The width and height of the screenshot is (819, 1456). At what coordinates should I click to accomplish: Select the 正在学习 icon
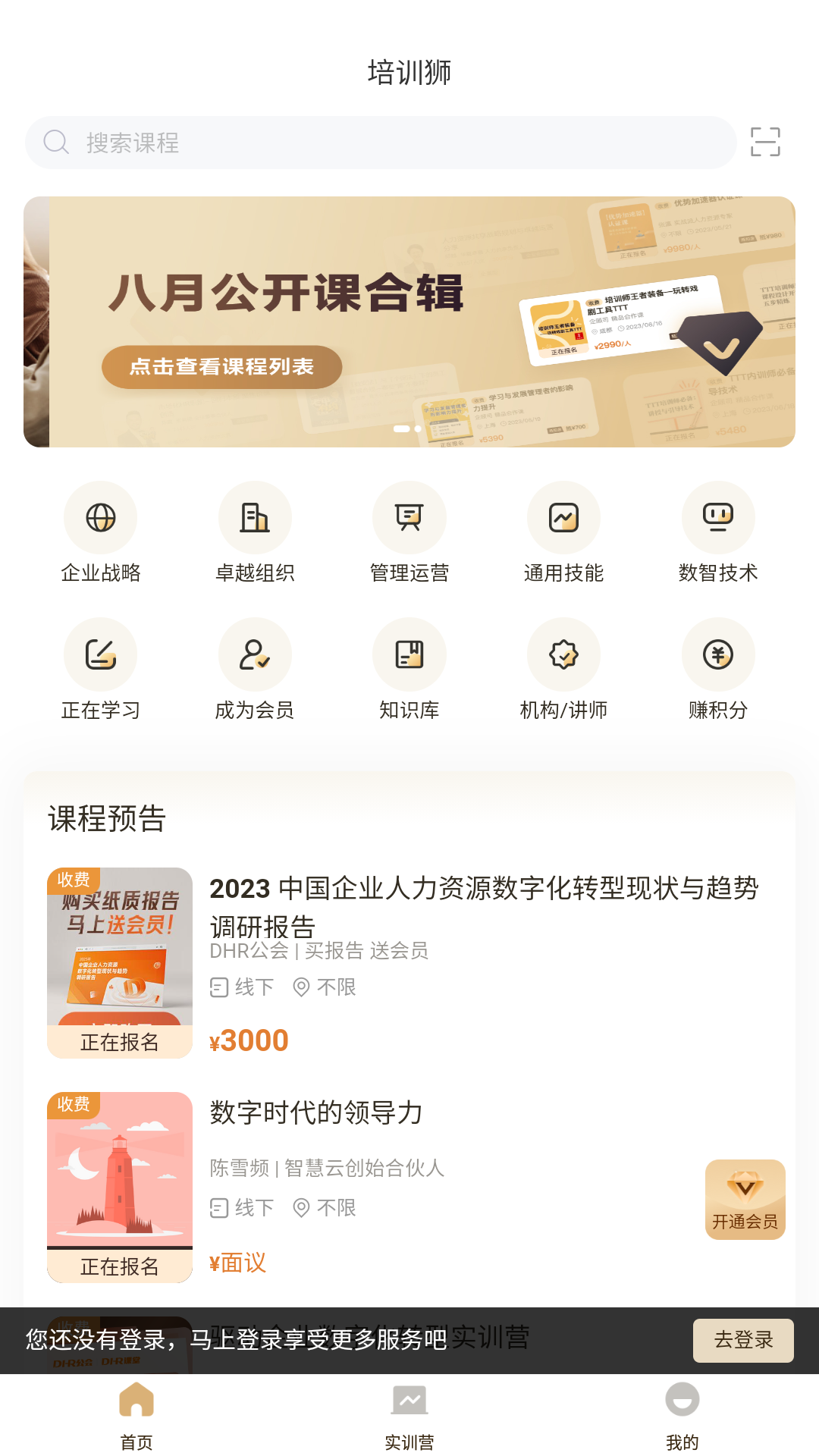pyautogui.click(x=99, y=654)
